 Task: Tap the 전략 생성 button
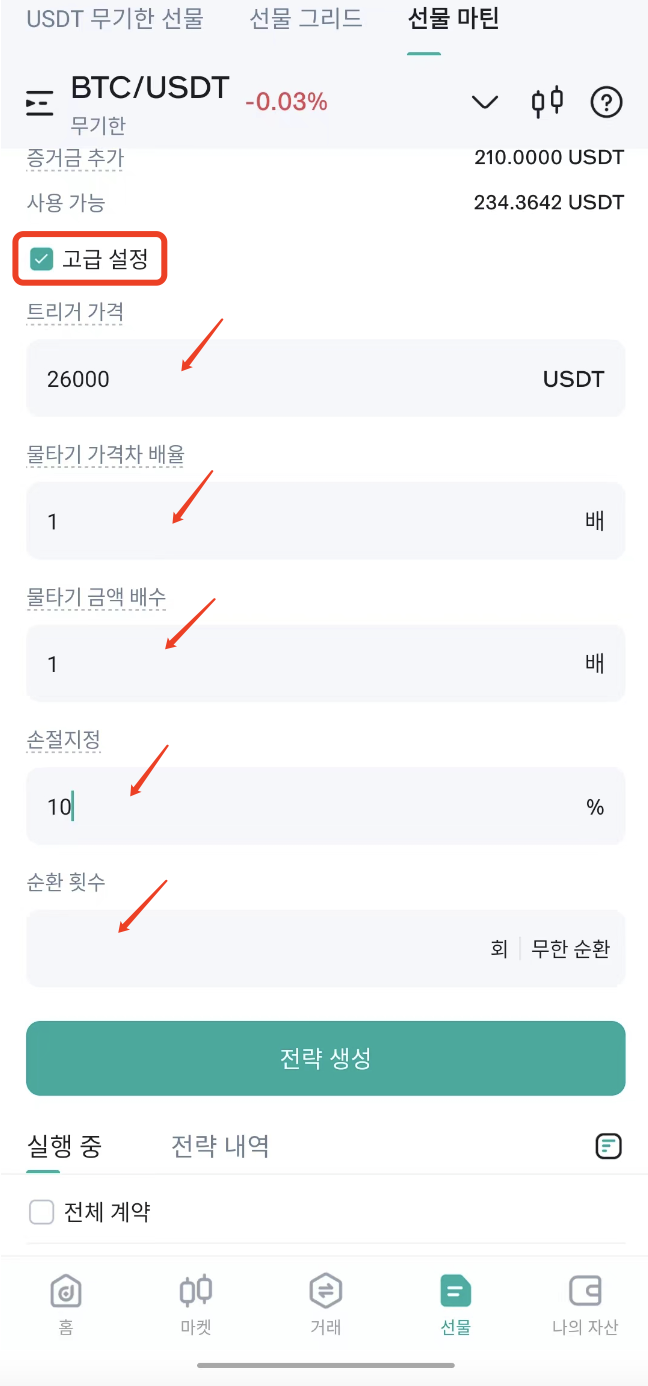click(326, 1059)
